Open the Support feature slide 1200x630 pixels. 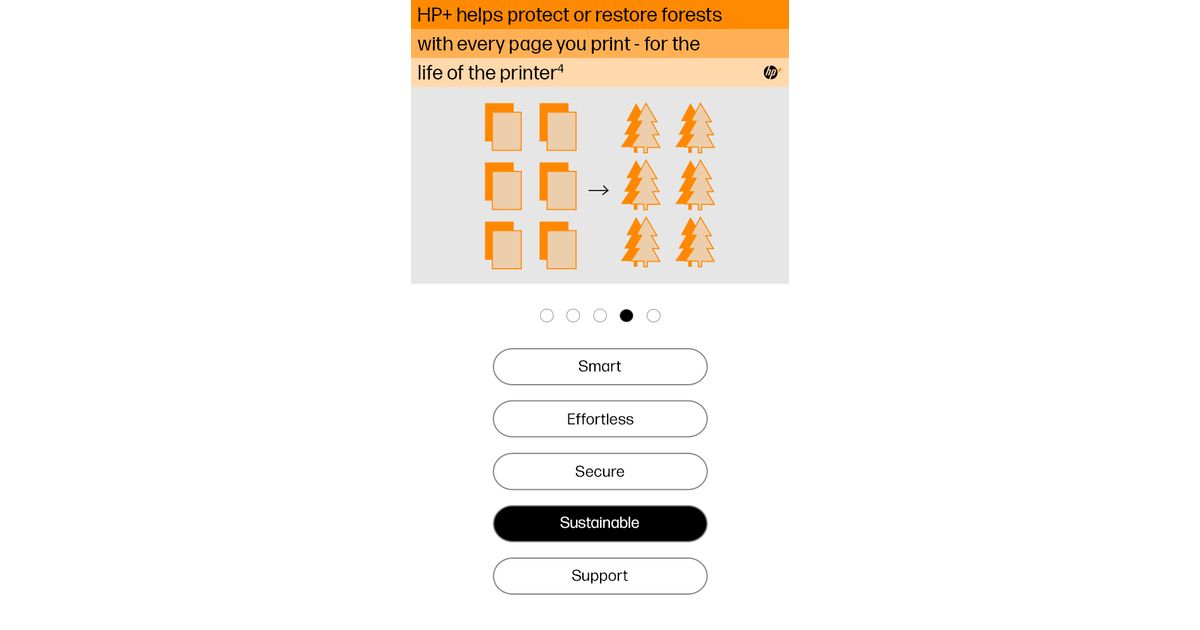click(x=600, y=576)
